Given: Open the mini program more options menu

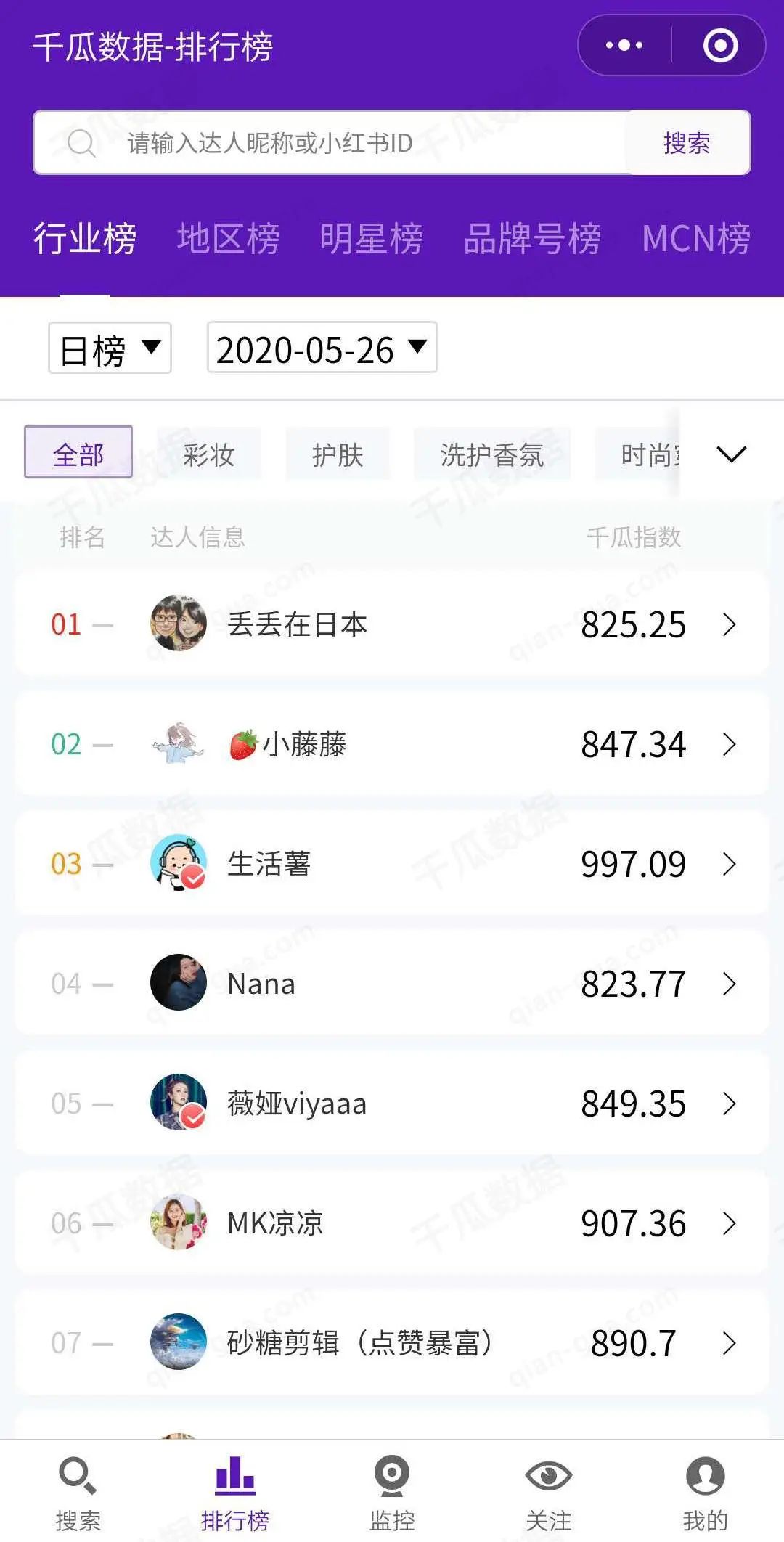Looking at the screenshot, I should point(624,46).
